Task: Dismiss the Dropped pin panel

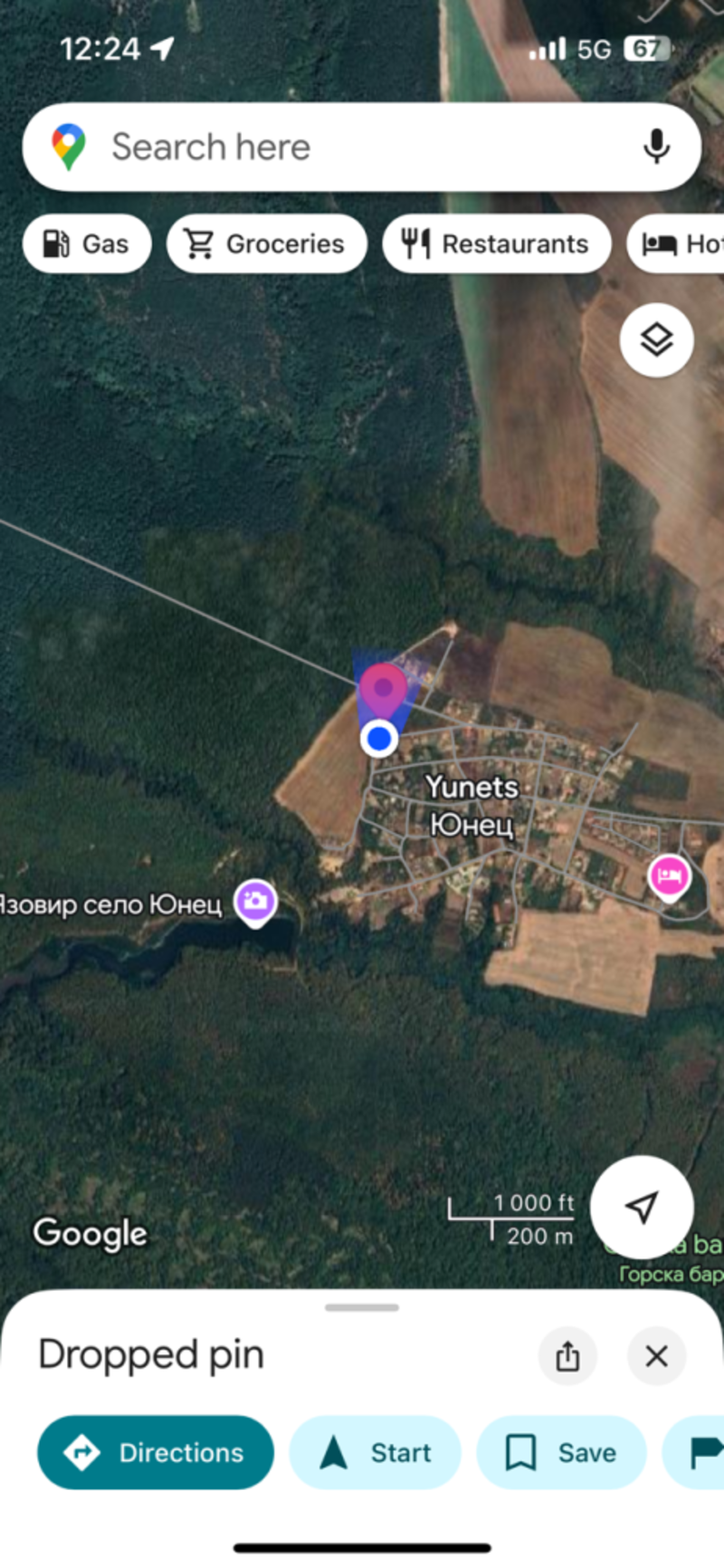Action: (x=656, y=1355)
